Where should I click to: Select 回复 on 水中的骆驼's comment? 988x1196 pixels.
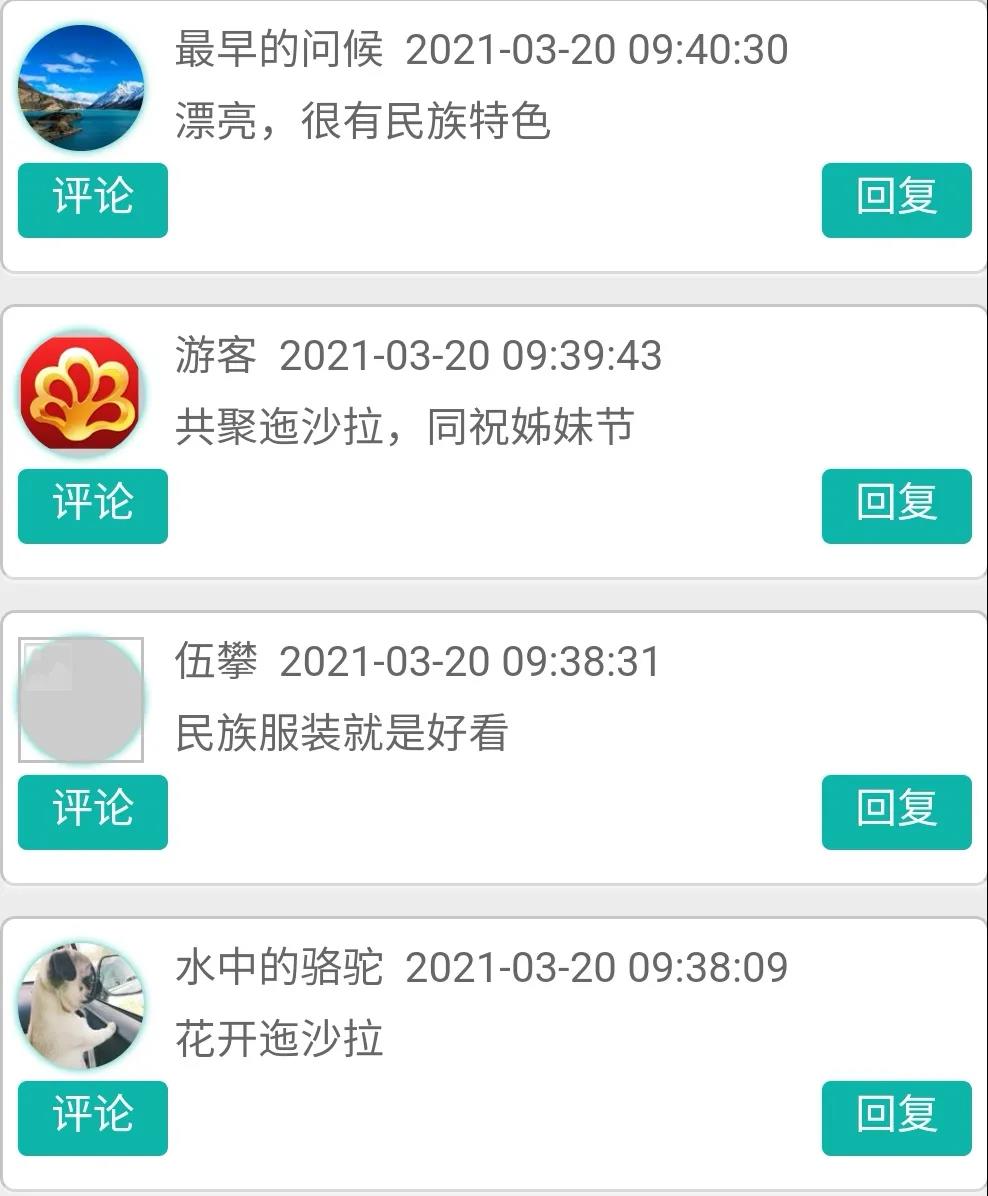coord(896,1118)
